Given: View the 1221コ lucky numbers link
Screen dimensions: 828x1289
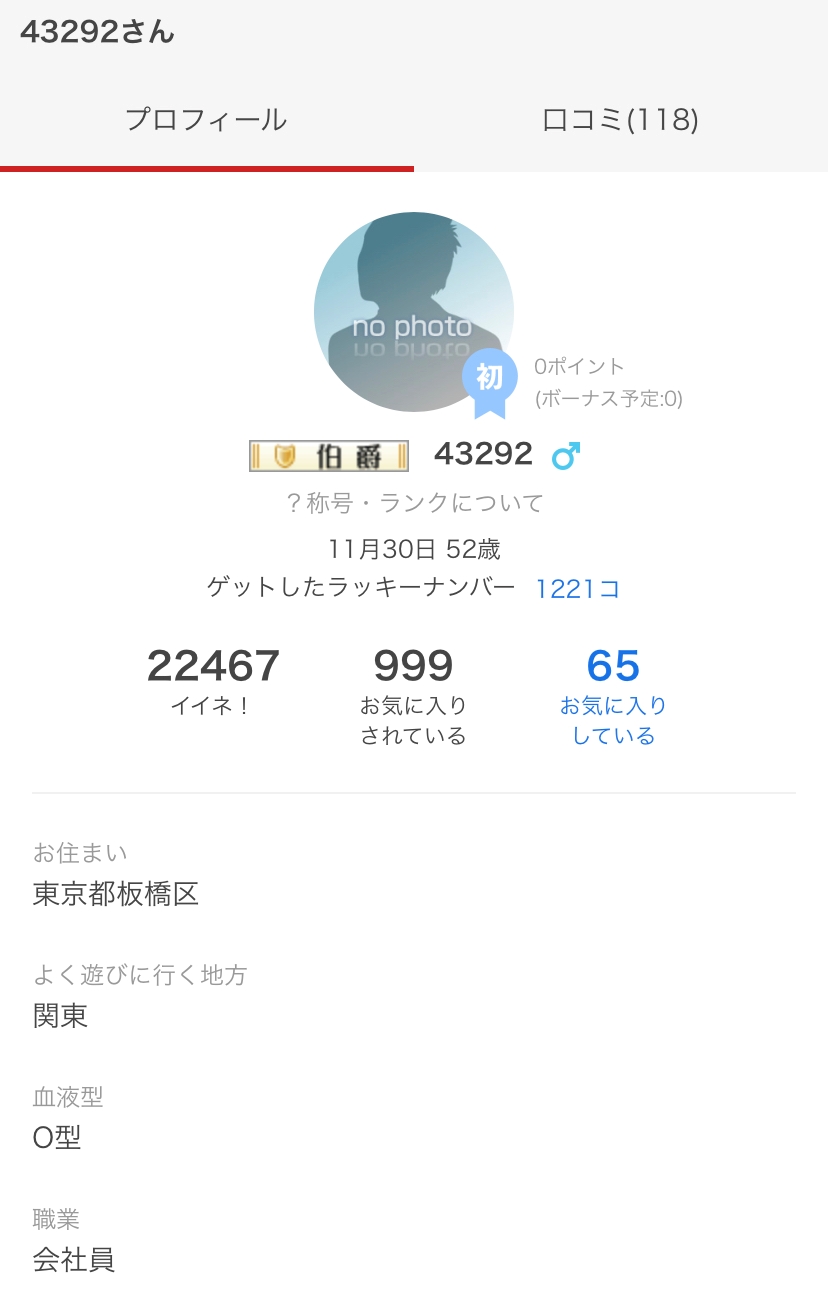Looking at the screenshot, I should click(578, 589).
